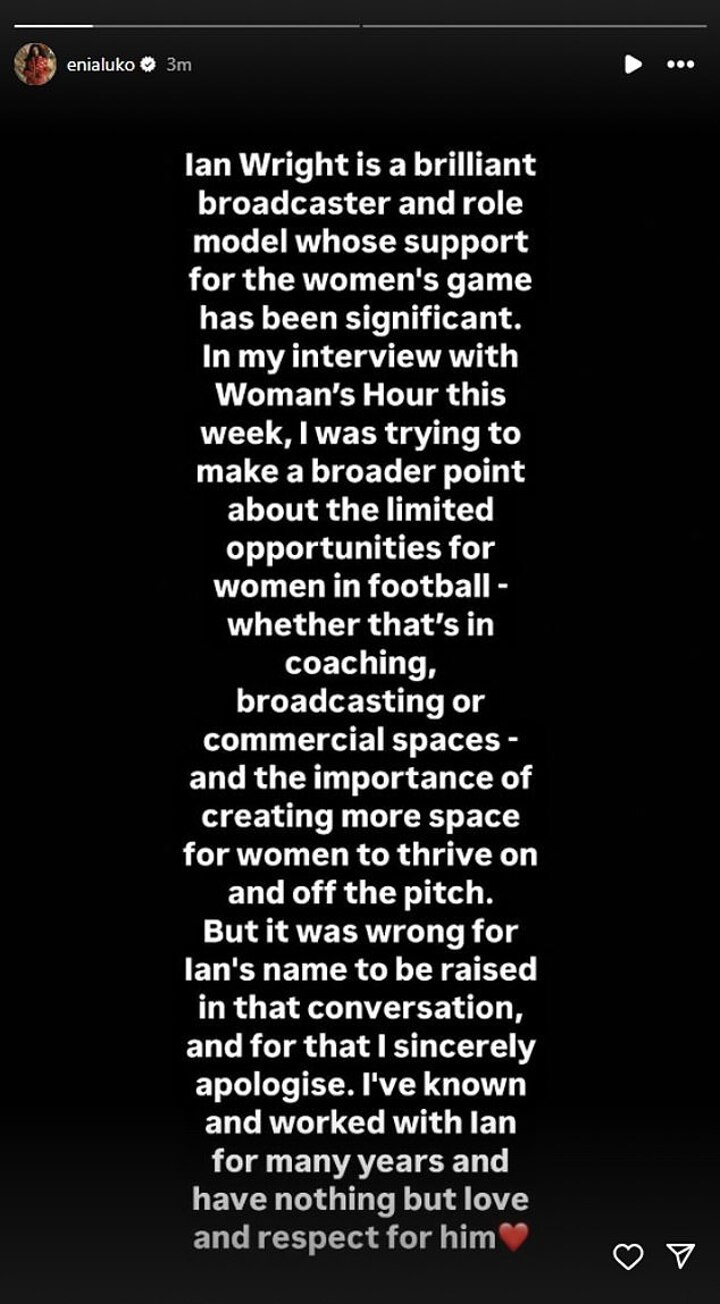The height and width of the screenshot is (1304, 720).
Task: Play the paused story
Action: (632, 64)
